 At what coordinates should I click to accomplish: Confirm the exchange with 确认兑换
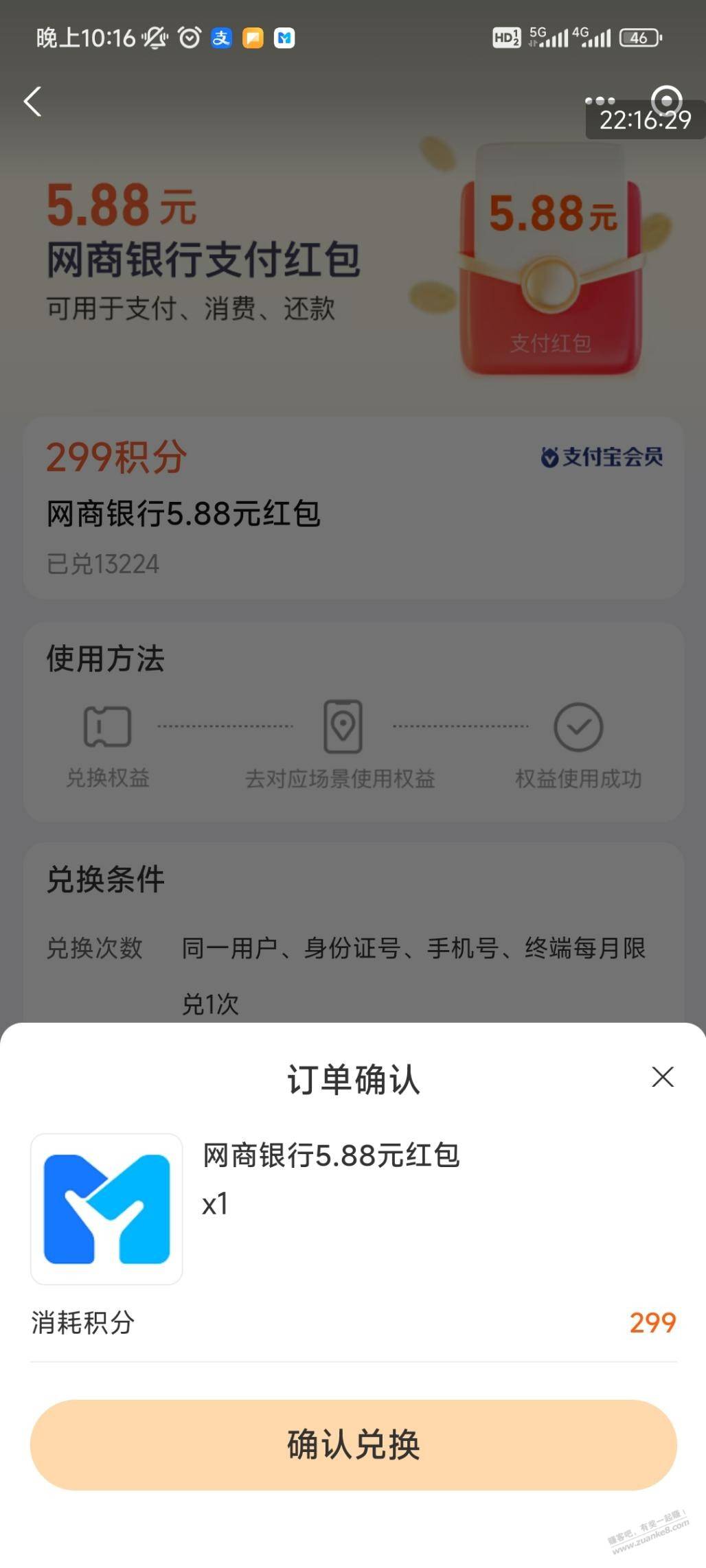tap(353, 1444)
